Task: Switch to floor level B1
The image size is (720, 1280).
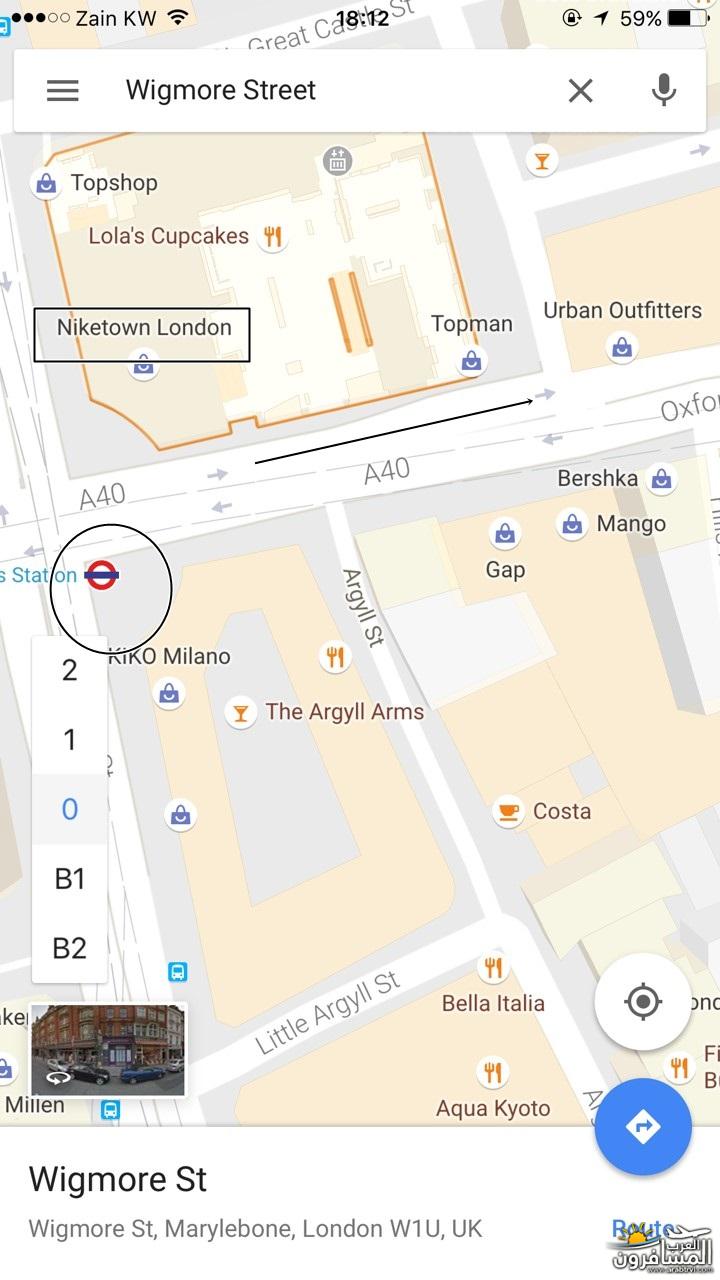Action: [69, 879]
